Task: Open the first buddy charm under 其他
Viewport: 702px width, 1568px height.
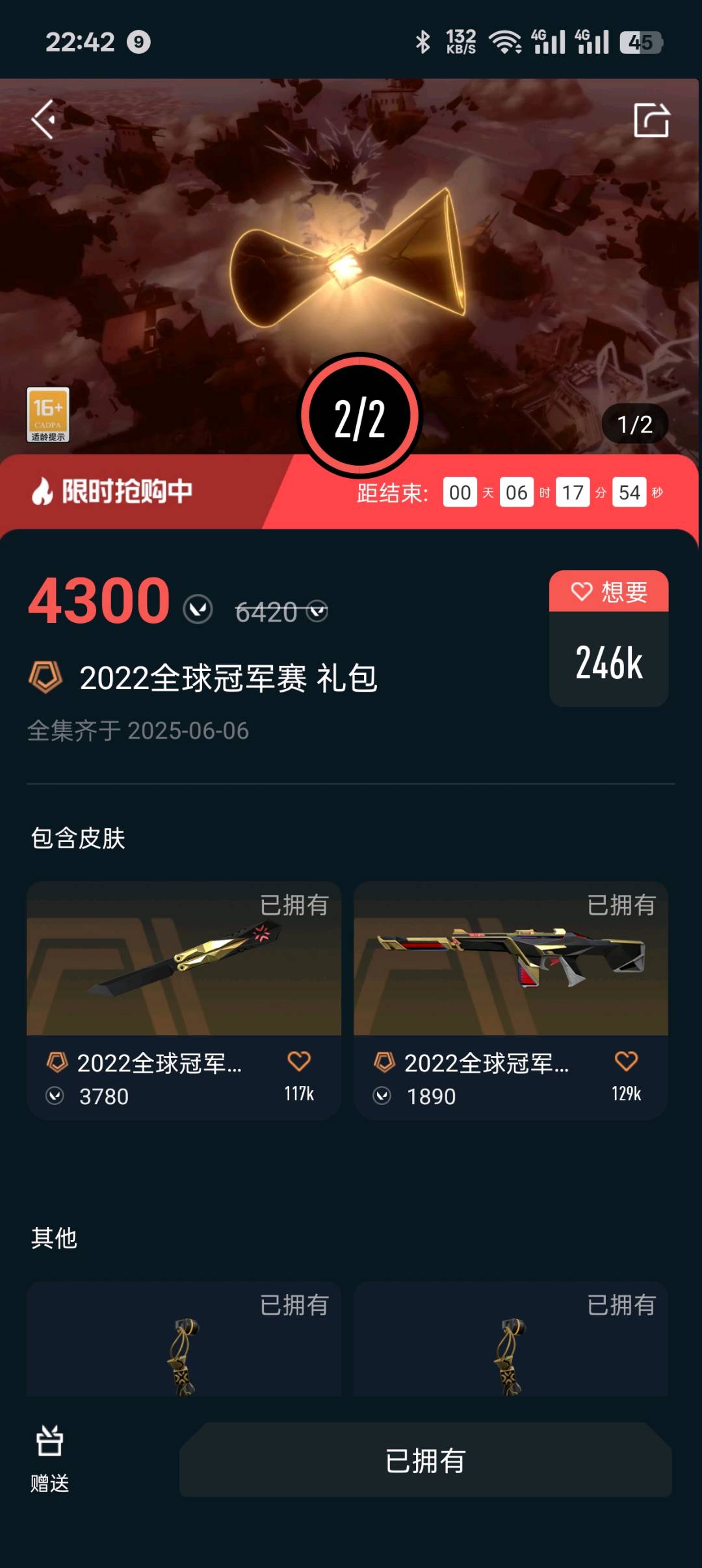Action: coord(184,1345)
